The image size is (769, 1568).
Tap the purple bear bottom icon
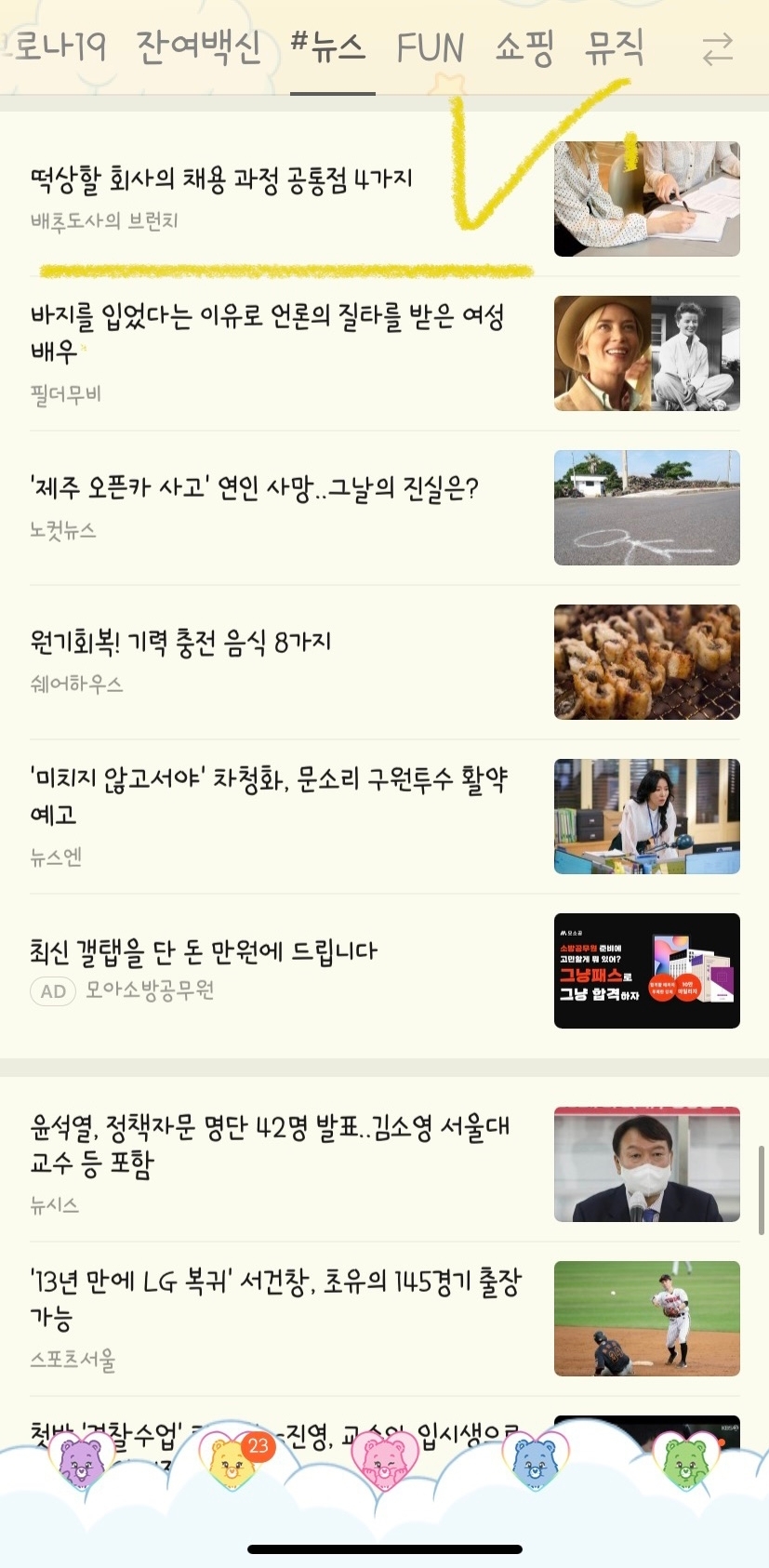pos(82,1460)
